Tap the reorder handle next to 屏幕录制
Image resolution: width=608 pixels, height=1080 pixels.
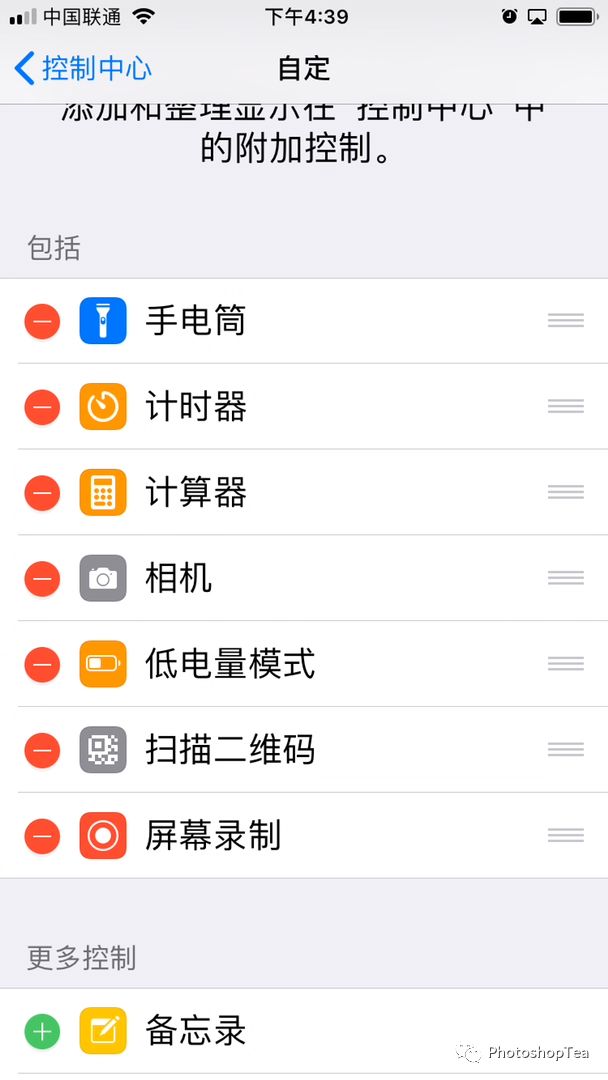click(x=566, y=835)
